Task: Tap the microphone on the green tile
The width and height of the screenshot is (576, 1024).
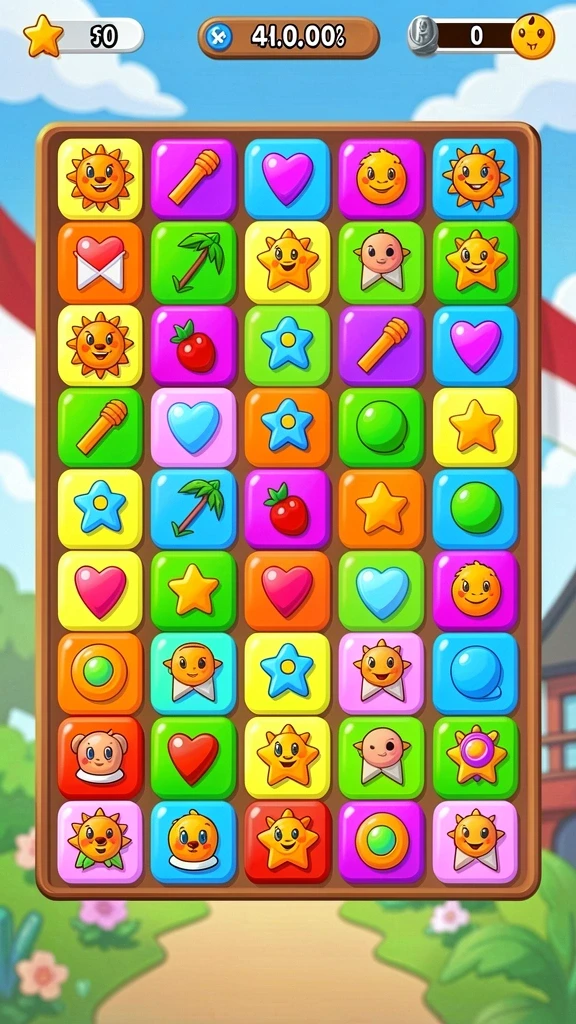Action: pos(100,426)
